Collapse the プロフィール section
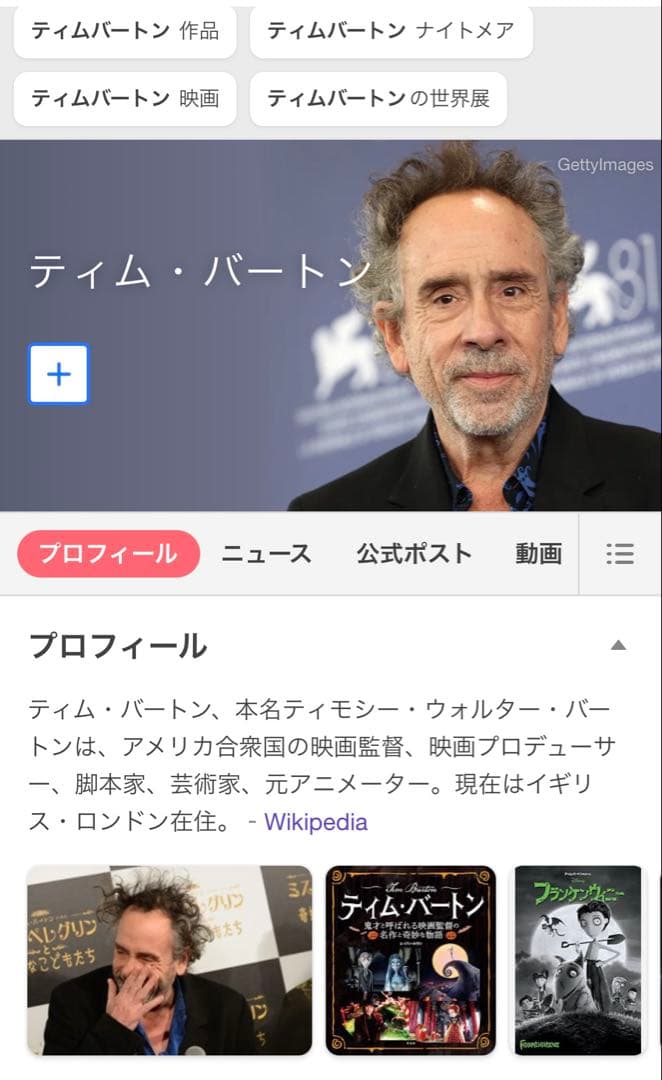This screenshot has width=662, height=1080. (618, 645)
